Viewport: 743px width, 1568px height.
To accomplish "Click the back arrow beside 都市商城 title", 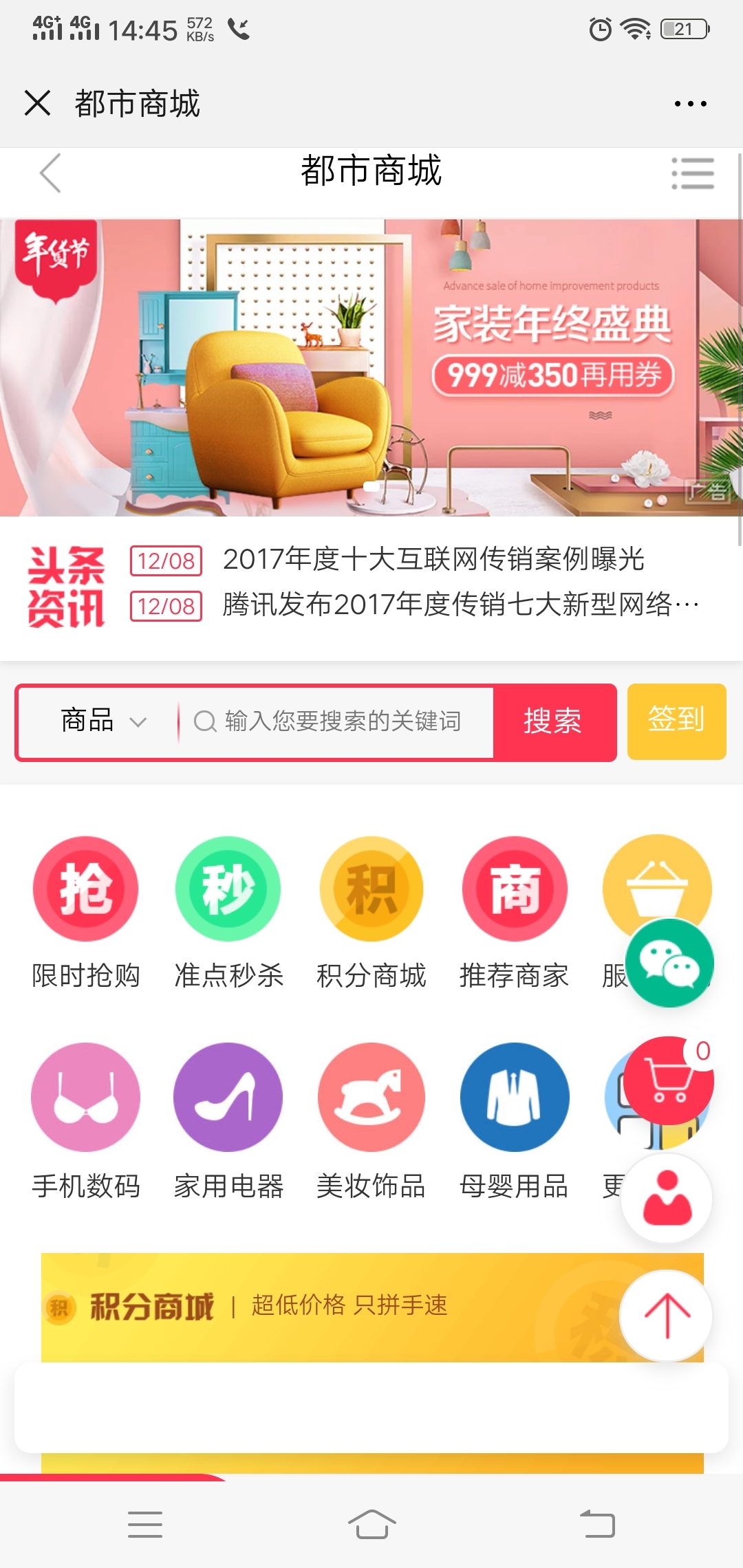I will tap(49, 174).
